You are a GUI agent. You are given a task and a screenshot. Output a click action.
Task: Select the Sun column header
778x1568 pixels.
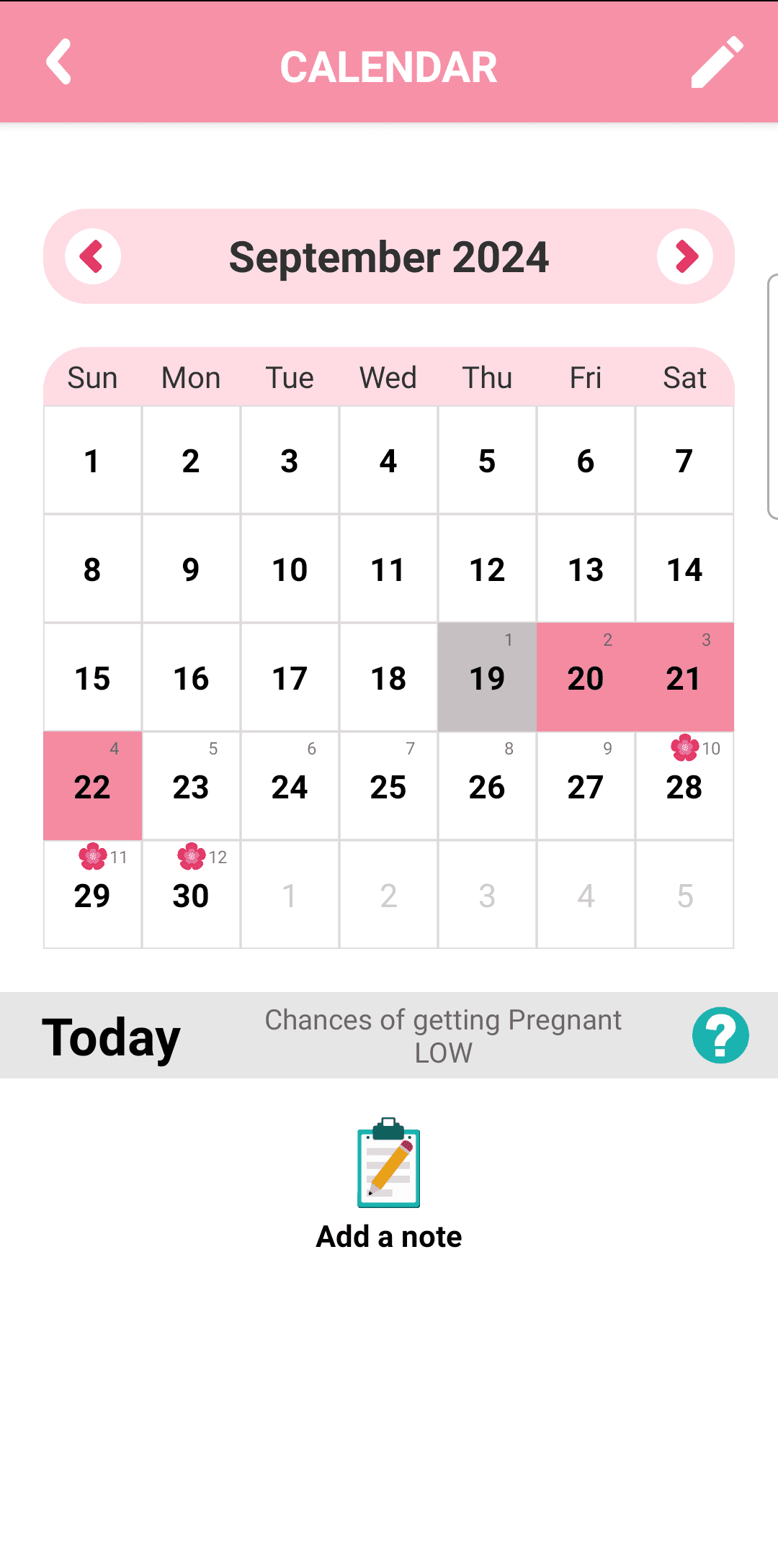pos(92,377)
